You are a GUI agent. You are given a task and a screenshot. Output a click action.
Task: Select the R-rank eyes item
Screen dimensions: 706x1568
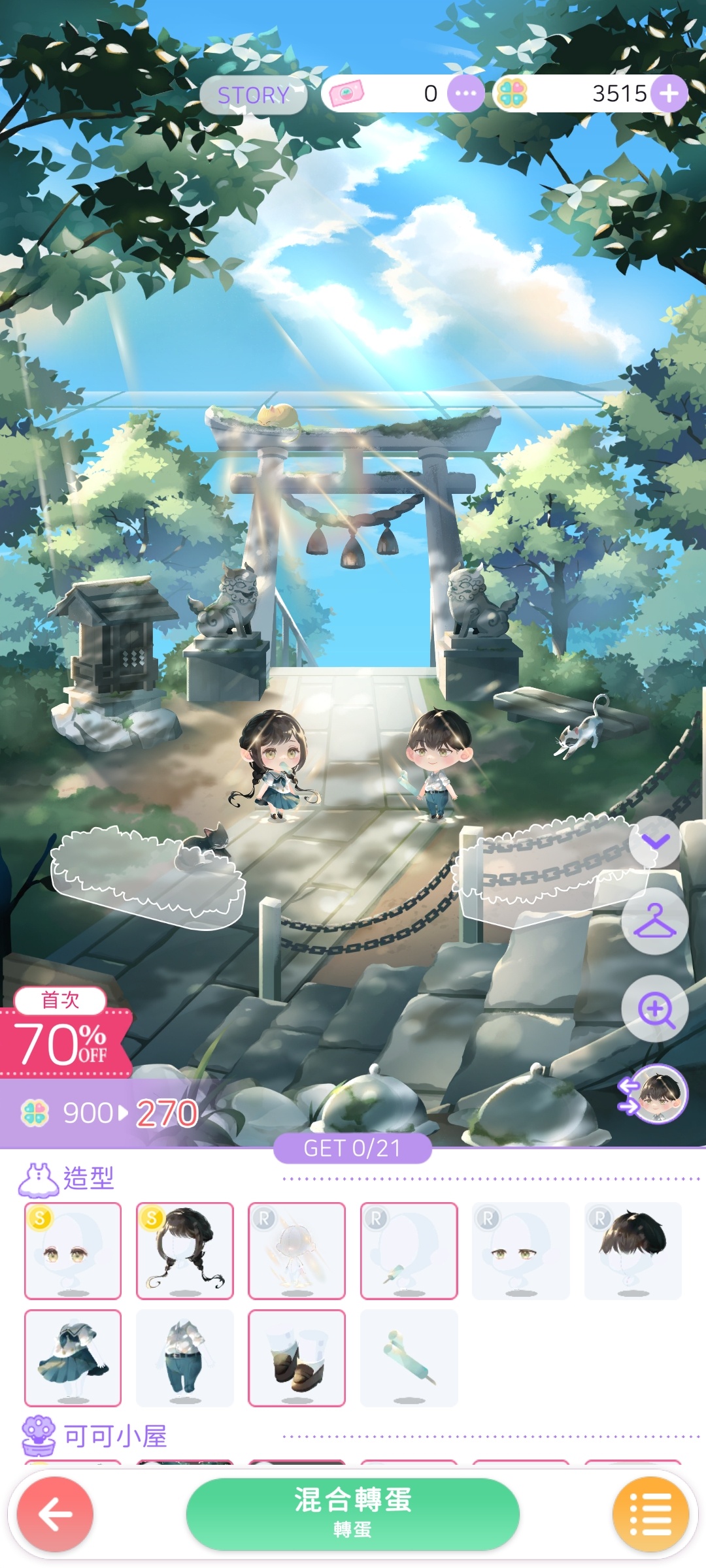pyautogui.click(x=520, y=1250)
